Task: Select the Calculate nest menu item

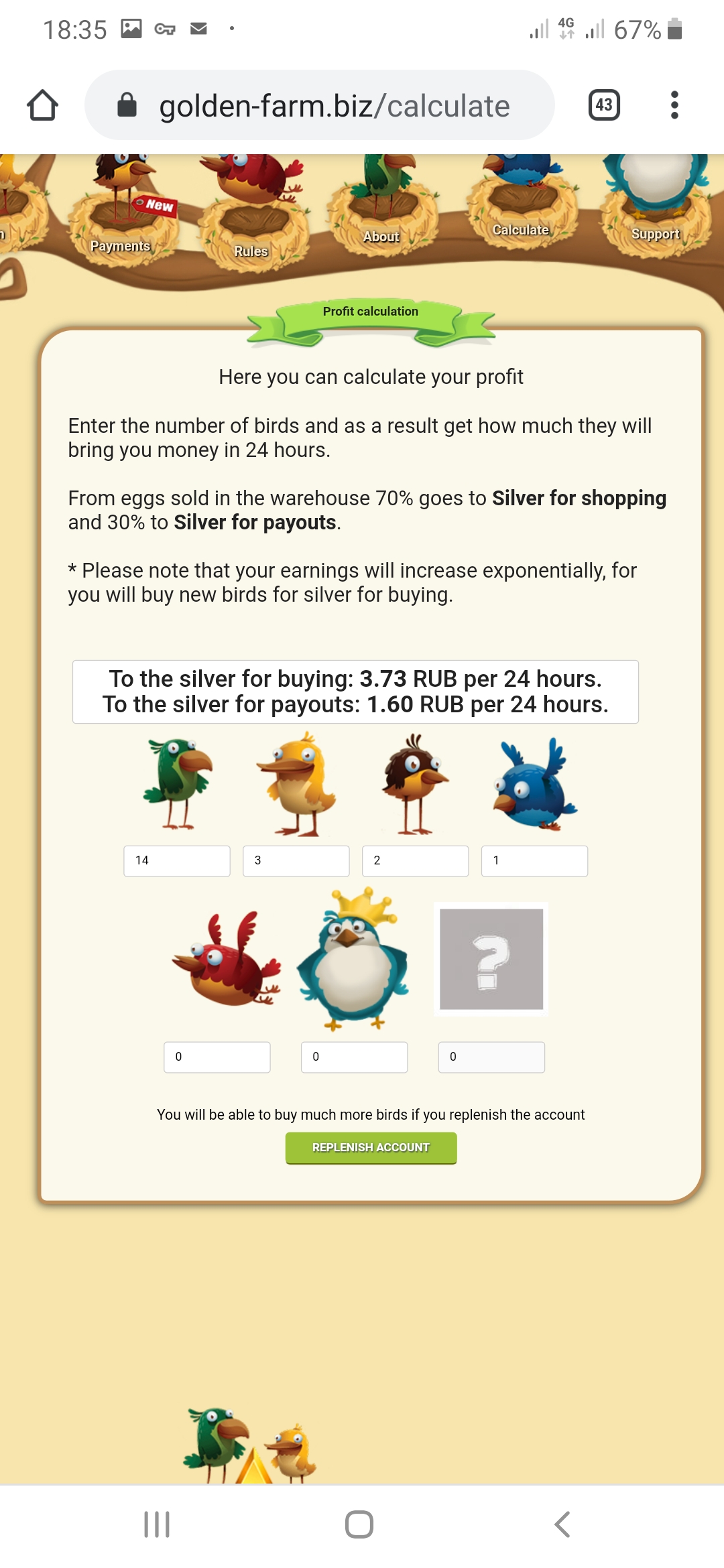Action: pos(520,229)
